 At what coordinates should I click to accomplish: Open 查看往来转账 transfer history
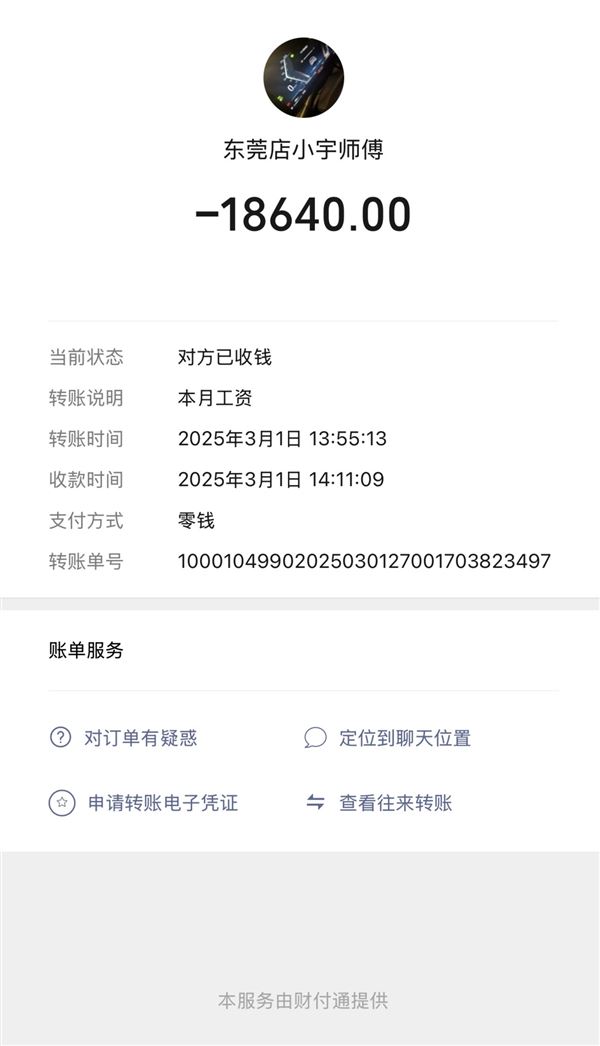378,803
